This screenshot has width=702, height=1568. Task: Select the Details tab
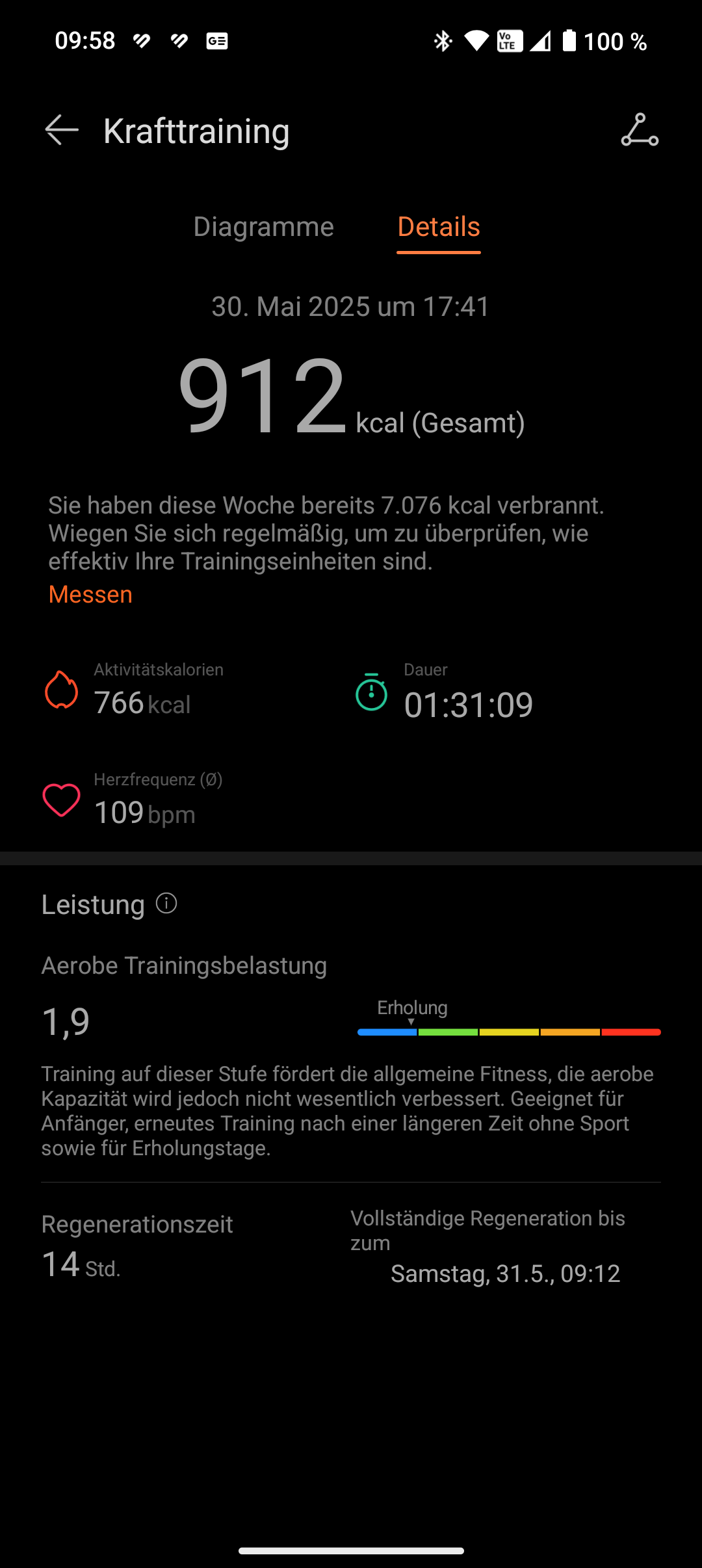coord(439,227)
